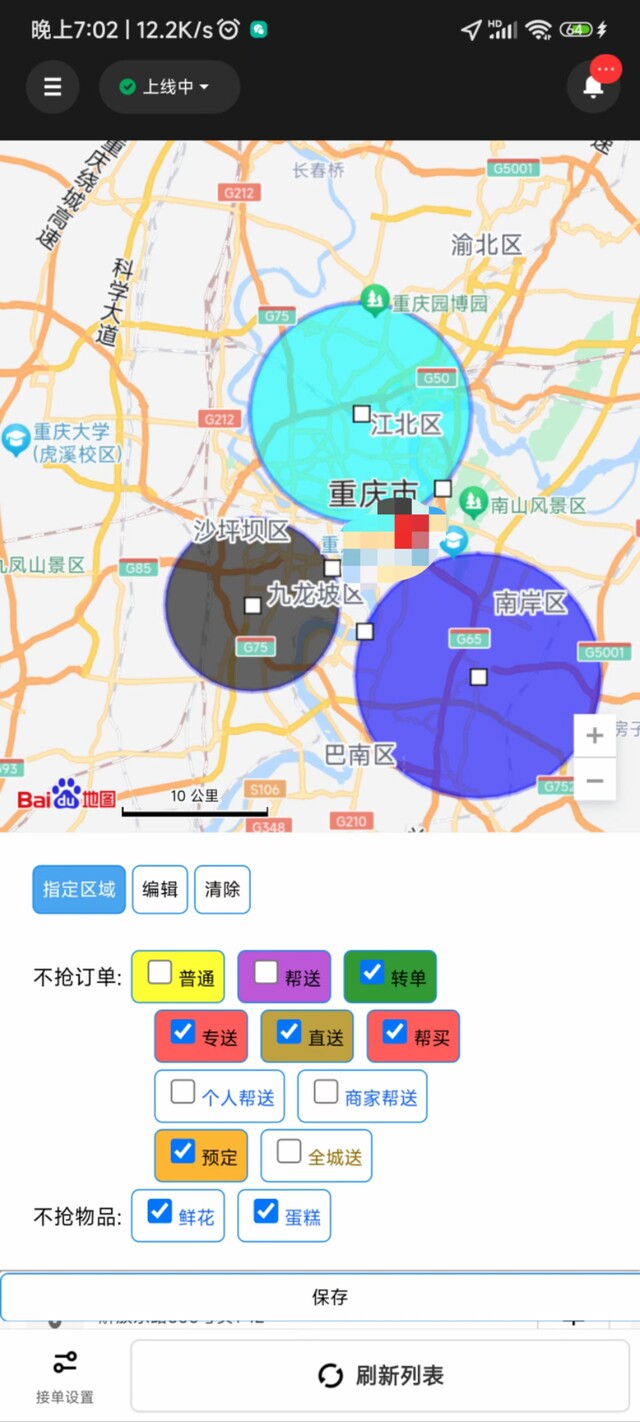Screen dimensions: 640x1422
Task: Clear the areas with 清除
Action: 222,889
